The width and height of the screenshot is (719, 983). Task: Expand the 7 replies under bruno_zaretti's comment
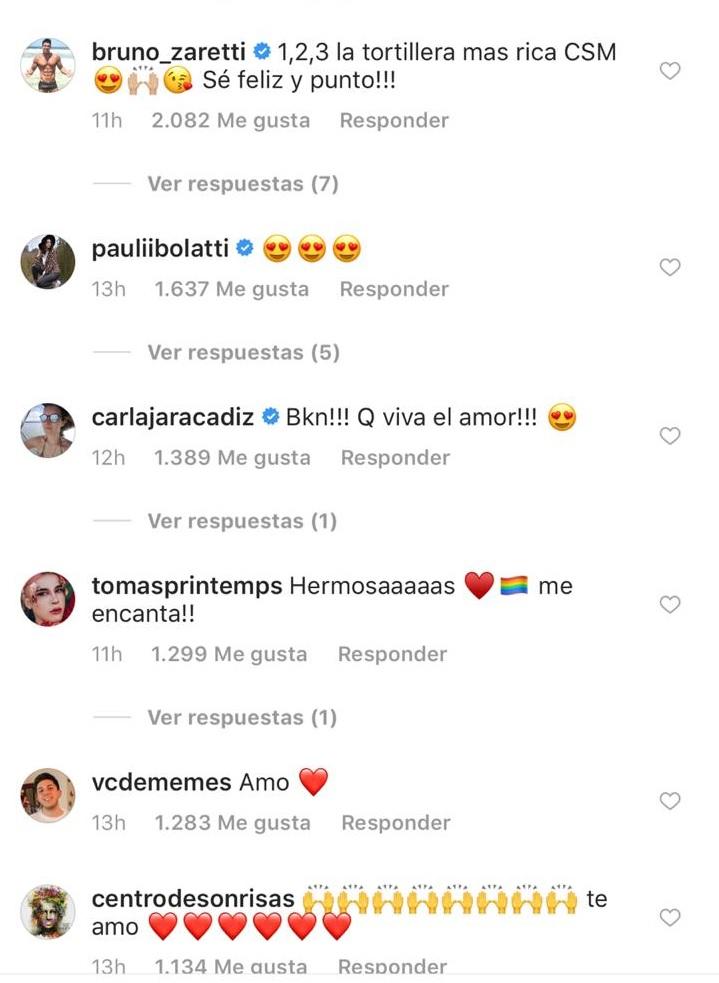coord(243,184)
